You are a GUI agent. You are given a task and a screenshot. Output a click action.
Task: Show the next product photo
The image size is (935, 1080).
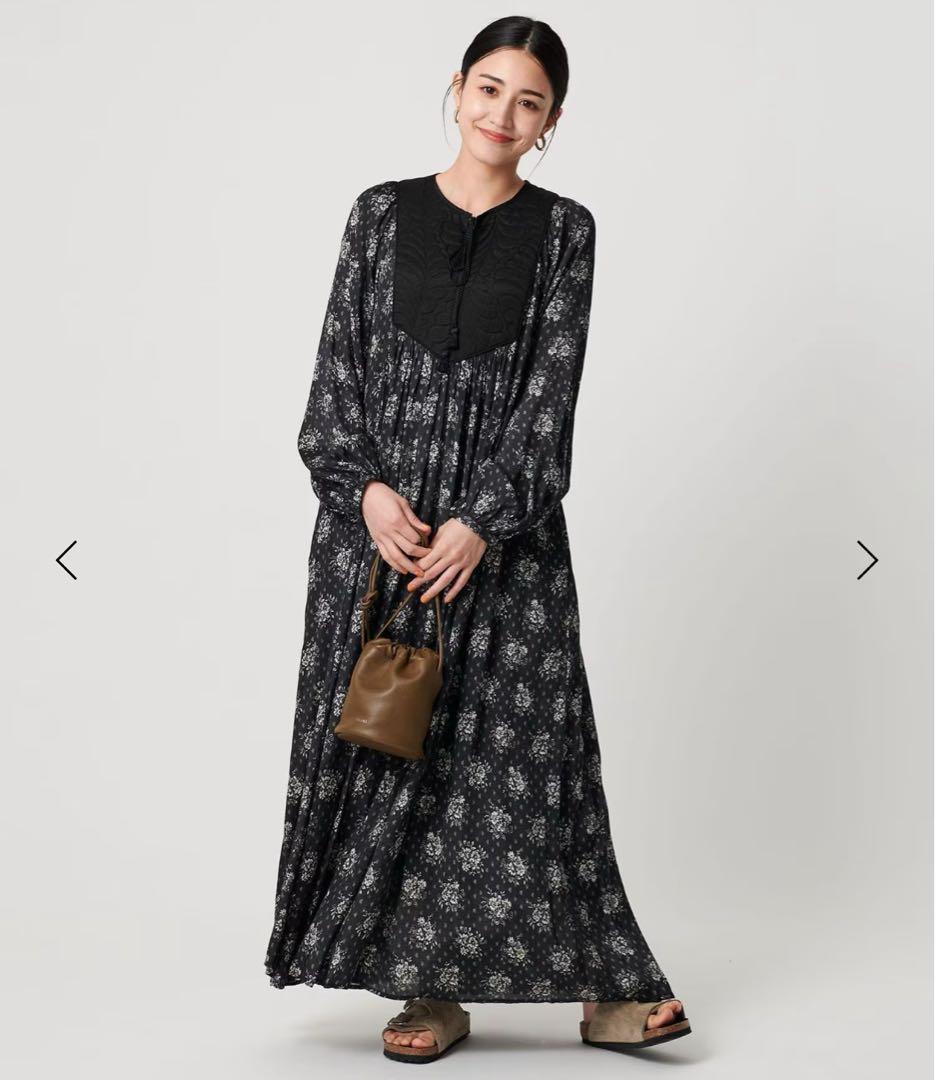(867, 560)
